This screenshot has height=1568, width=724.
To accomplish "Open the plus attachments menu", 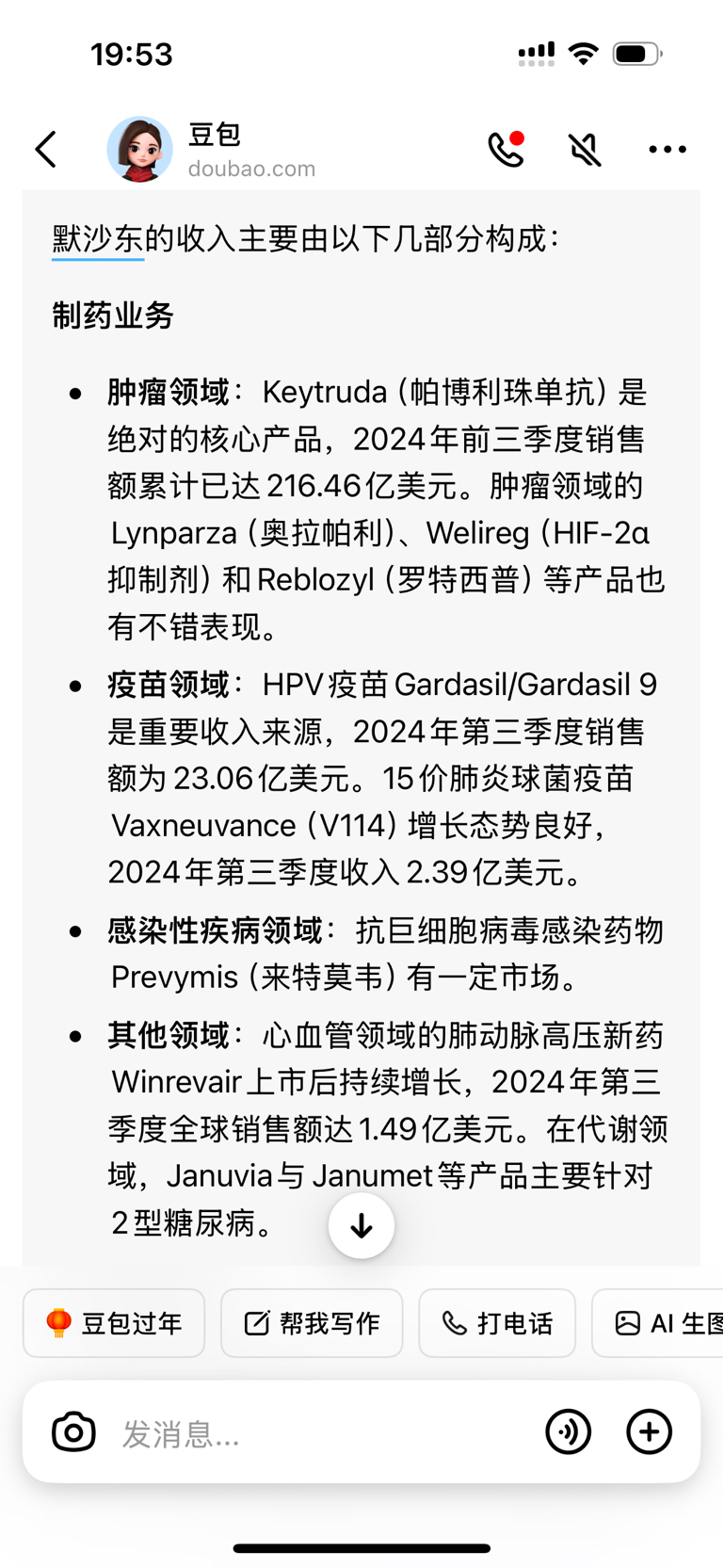I will (x=650, y=1432).
